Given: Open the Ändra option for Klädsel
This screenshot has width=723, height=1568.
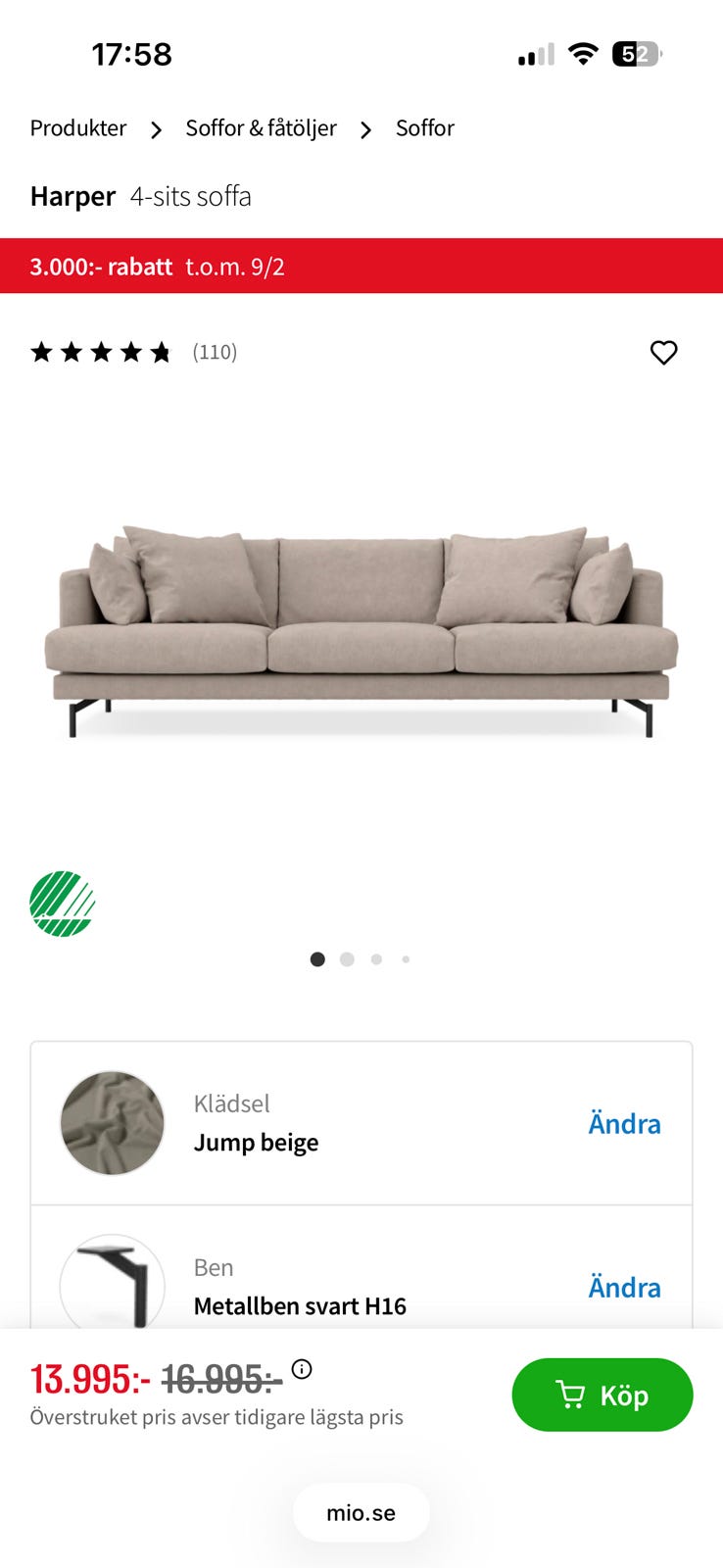Looking at the screenshot, I should coord(624,1124).
